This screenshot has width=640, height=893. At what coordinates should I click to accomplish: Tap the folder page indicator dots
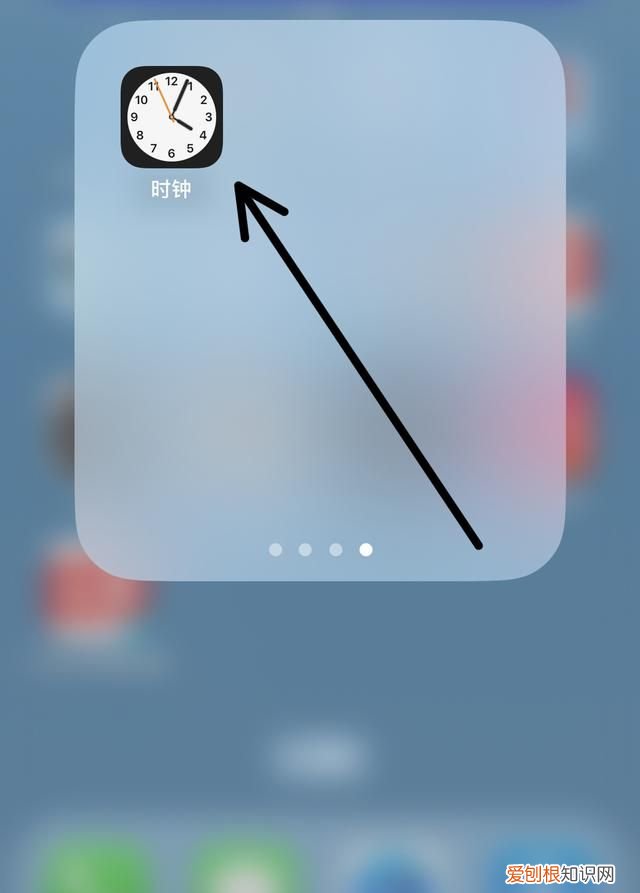(320, 549)
